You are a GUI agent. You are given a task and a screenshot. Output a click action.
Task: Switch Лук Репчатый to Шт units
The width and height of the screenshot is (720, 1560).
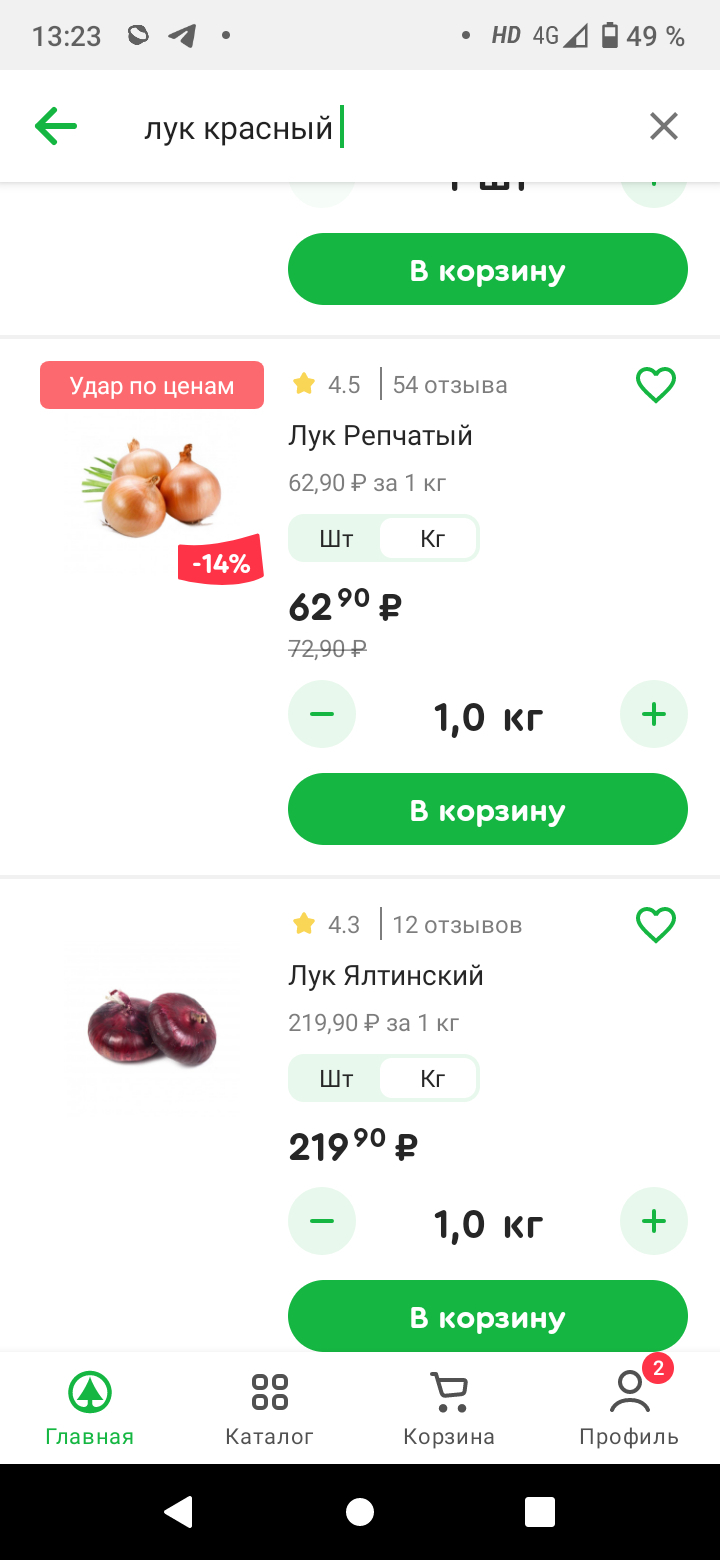[x=336, y=539]
